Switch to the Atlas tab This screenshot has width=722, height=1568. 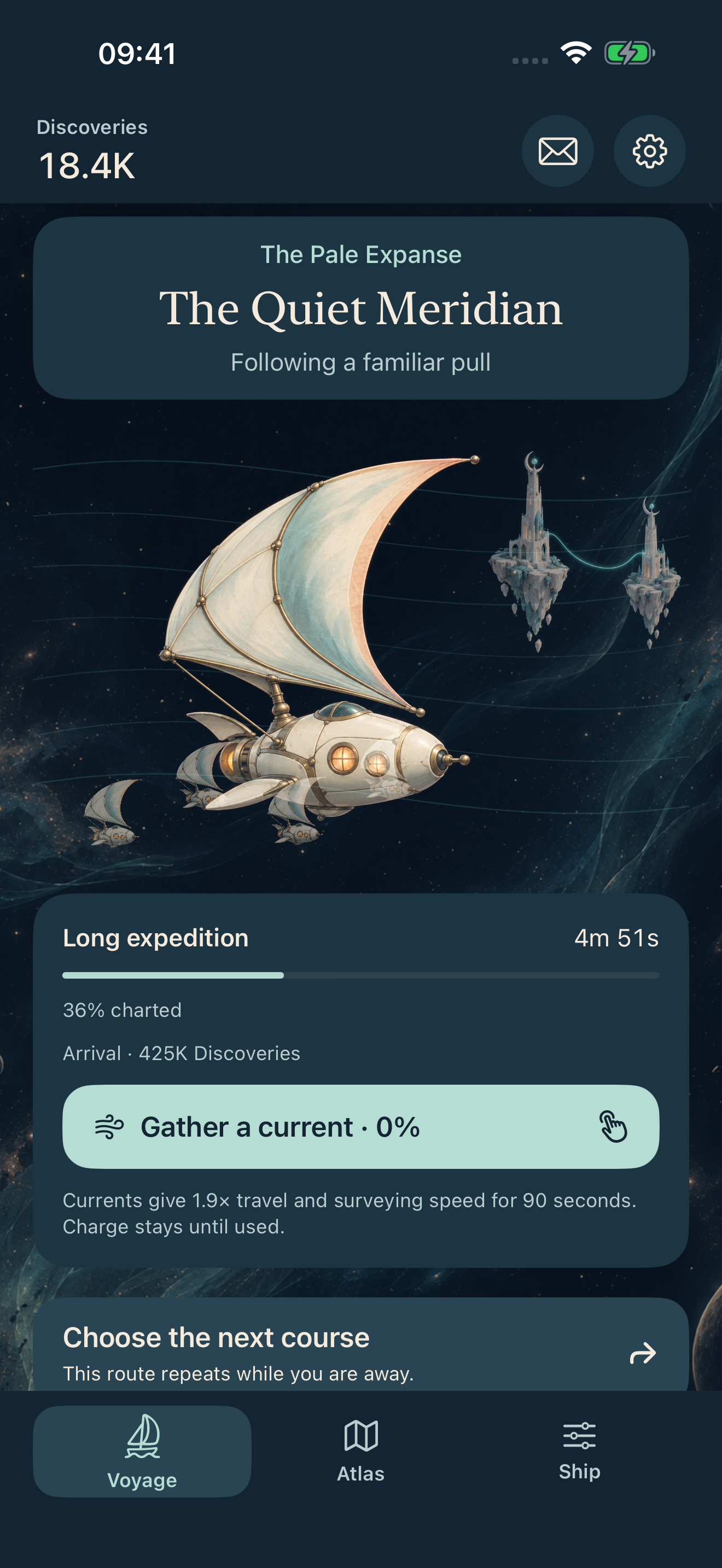pyautogui.click(x=360, y=1451)
